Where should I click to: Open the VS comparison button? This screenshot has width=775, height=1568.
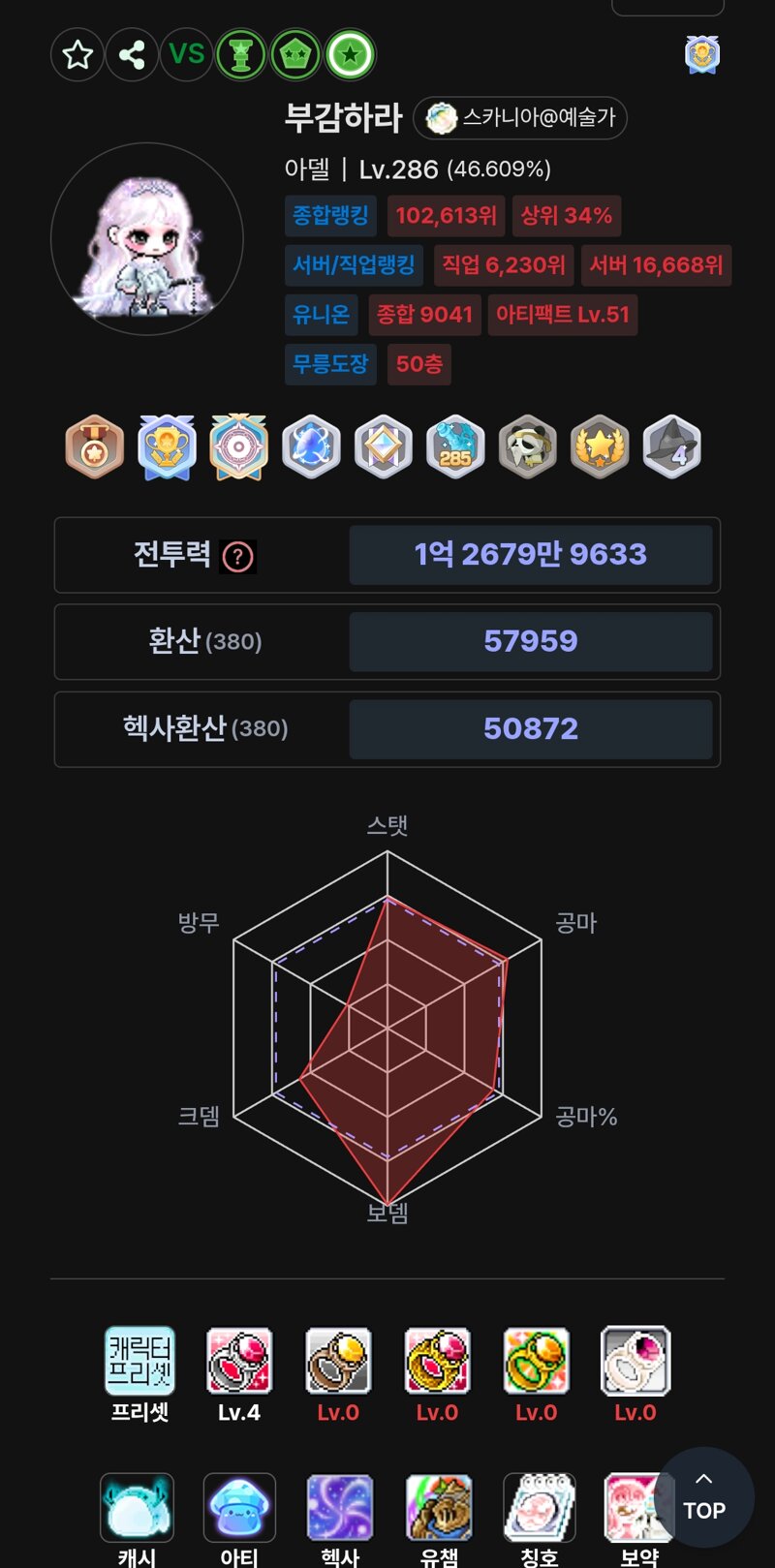pyautogui.click(x=187, y=54)
